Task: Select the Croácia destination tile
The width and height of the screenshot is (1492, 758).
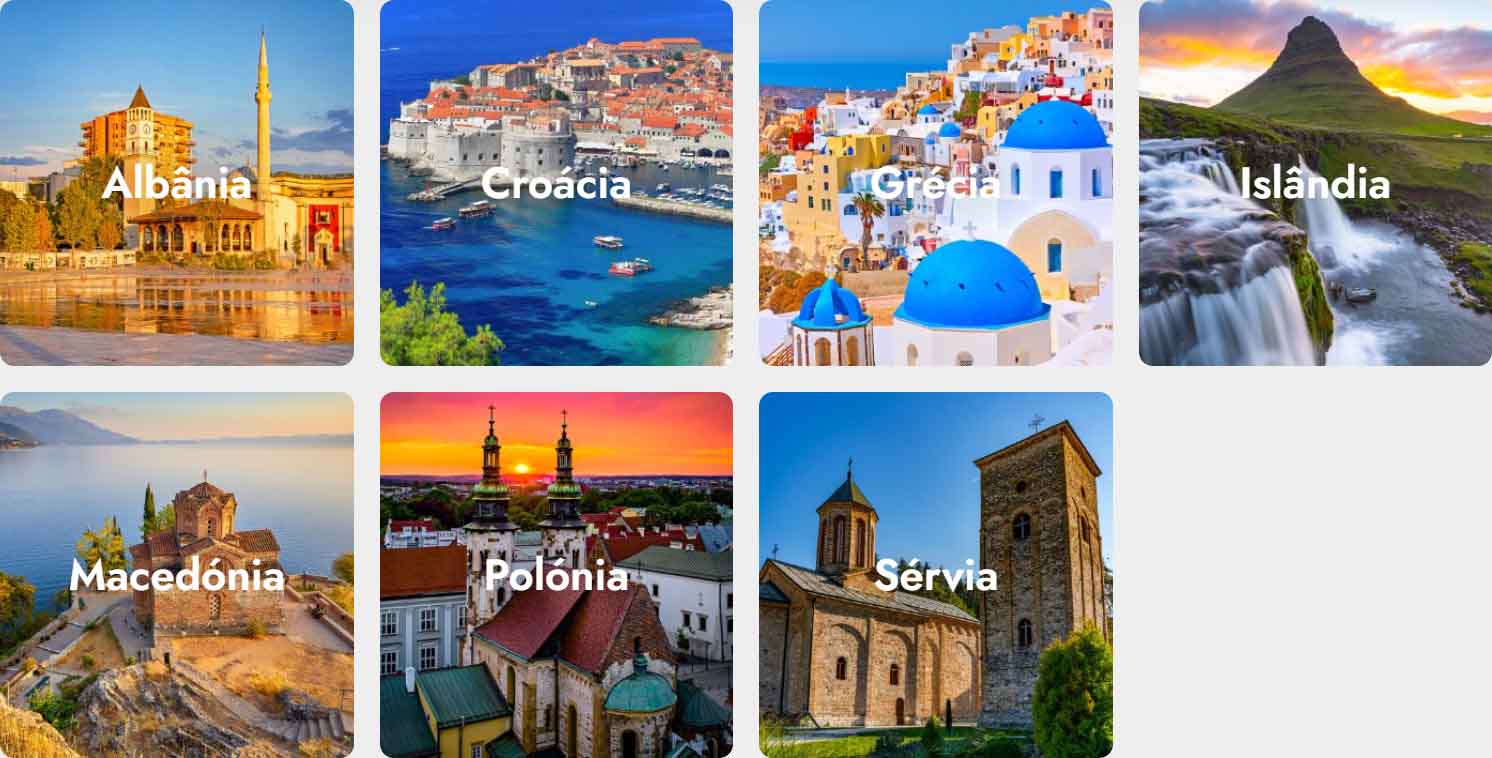Action: 556,183
